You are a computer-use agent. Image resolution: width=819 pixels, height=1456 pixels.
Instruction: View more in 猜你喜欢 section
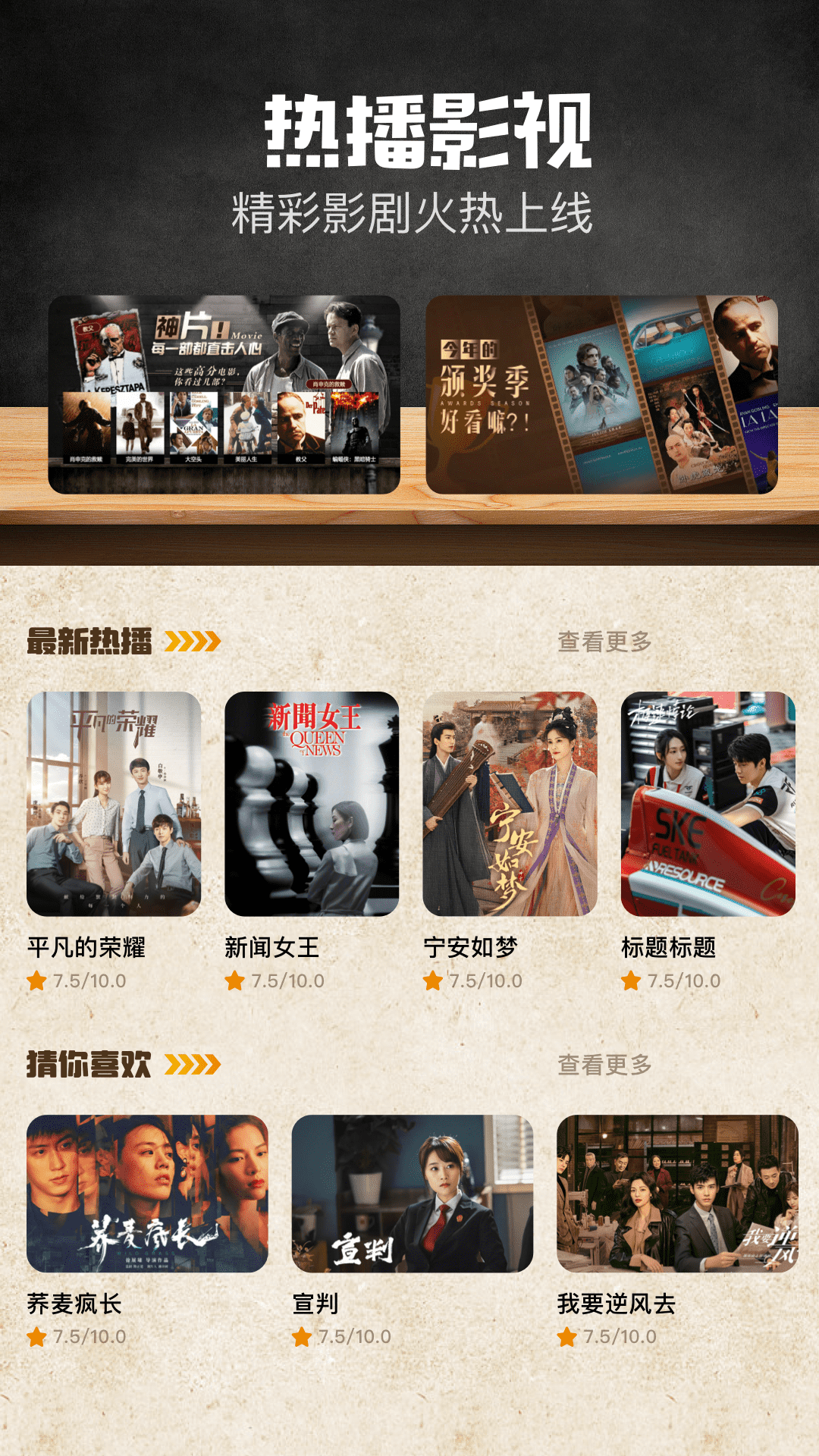pyautogui.click(x=604, y=1065)
